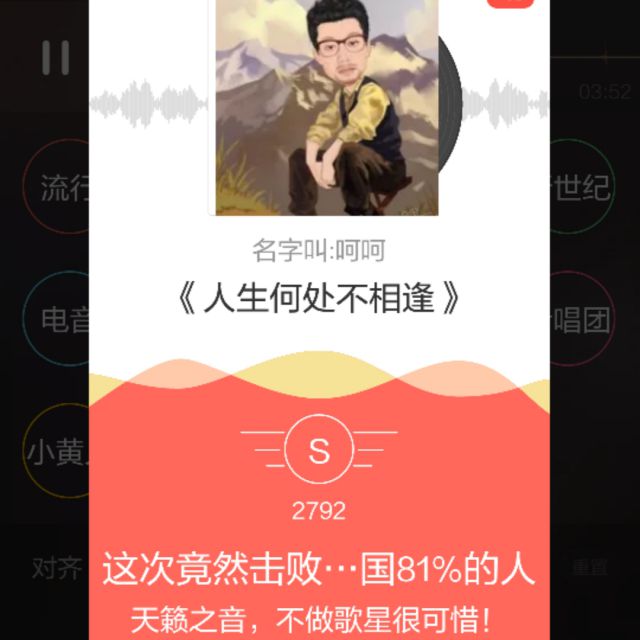
Task: Open the singer's album cover image
Action: (x=327, y=108)
